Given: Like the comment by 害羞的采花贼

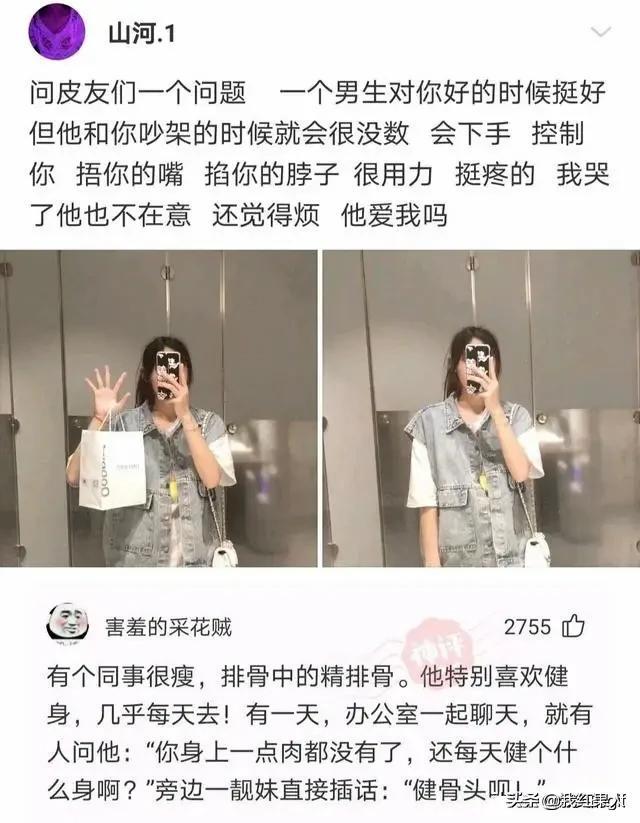Looking at the screenshot, I should [x=574, y=627].
